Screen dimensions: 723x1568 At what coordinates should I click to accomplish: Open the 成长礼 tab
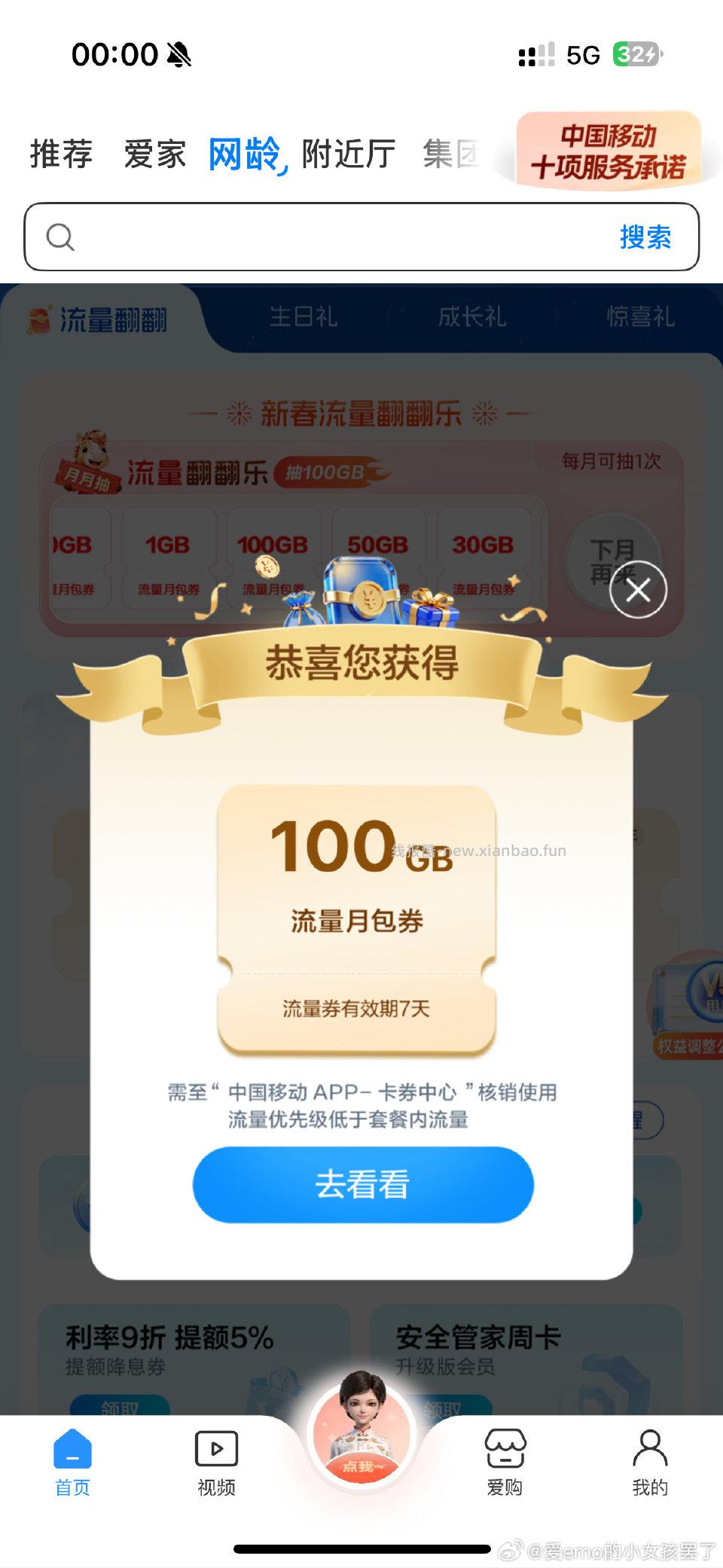471,317
